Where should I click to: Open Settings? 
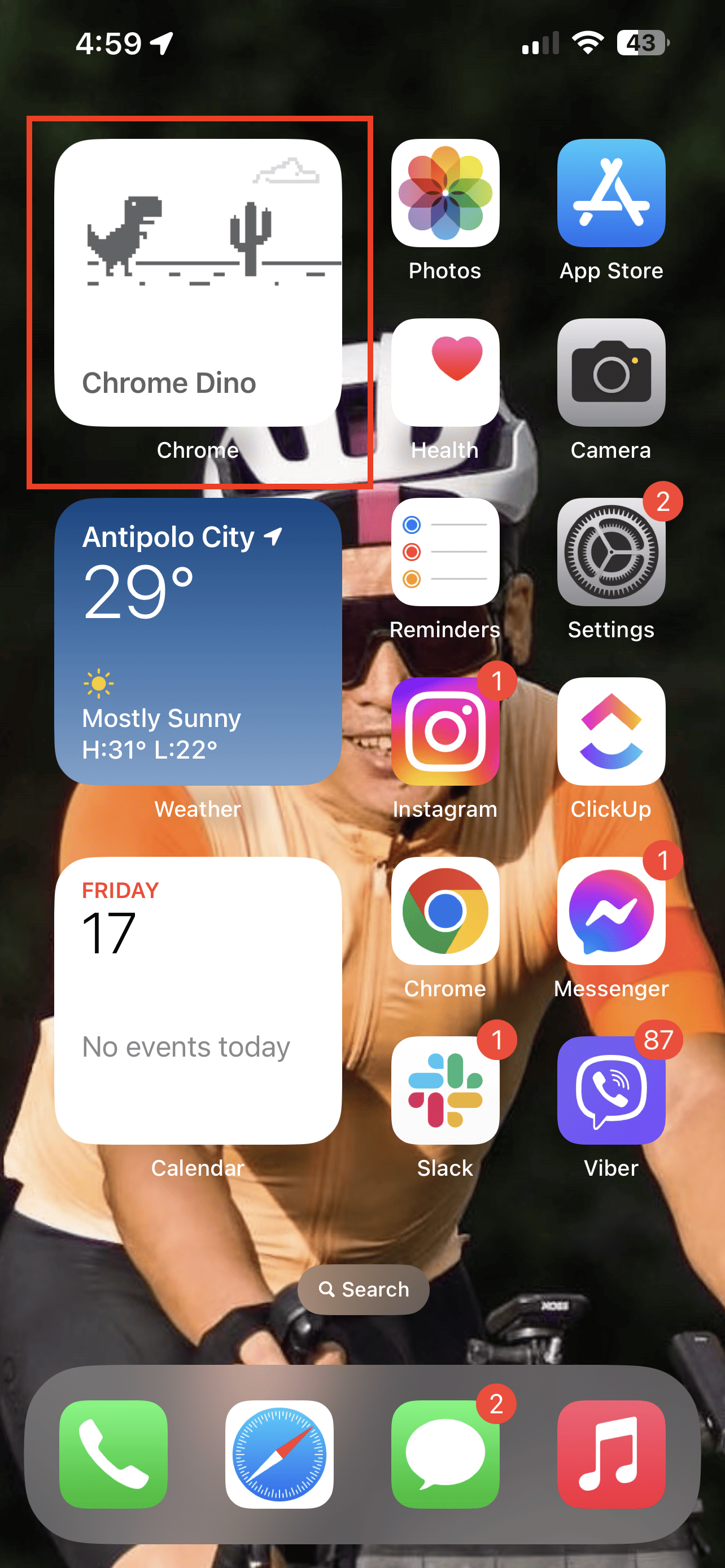(x=610, y=552)
